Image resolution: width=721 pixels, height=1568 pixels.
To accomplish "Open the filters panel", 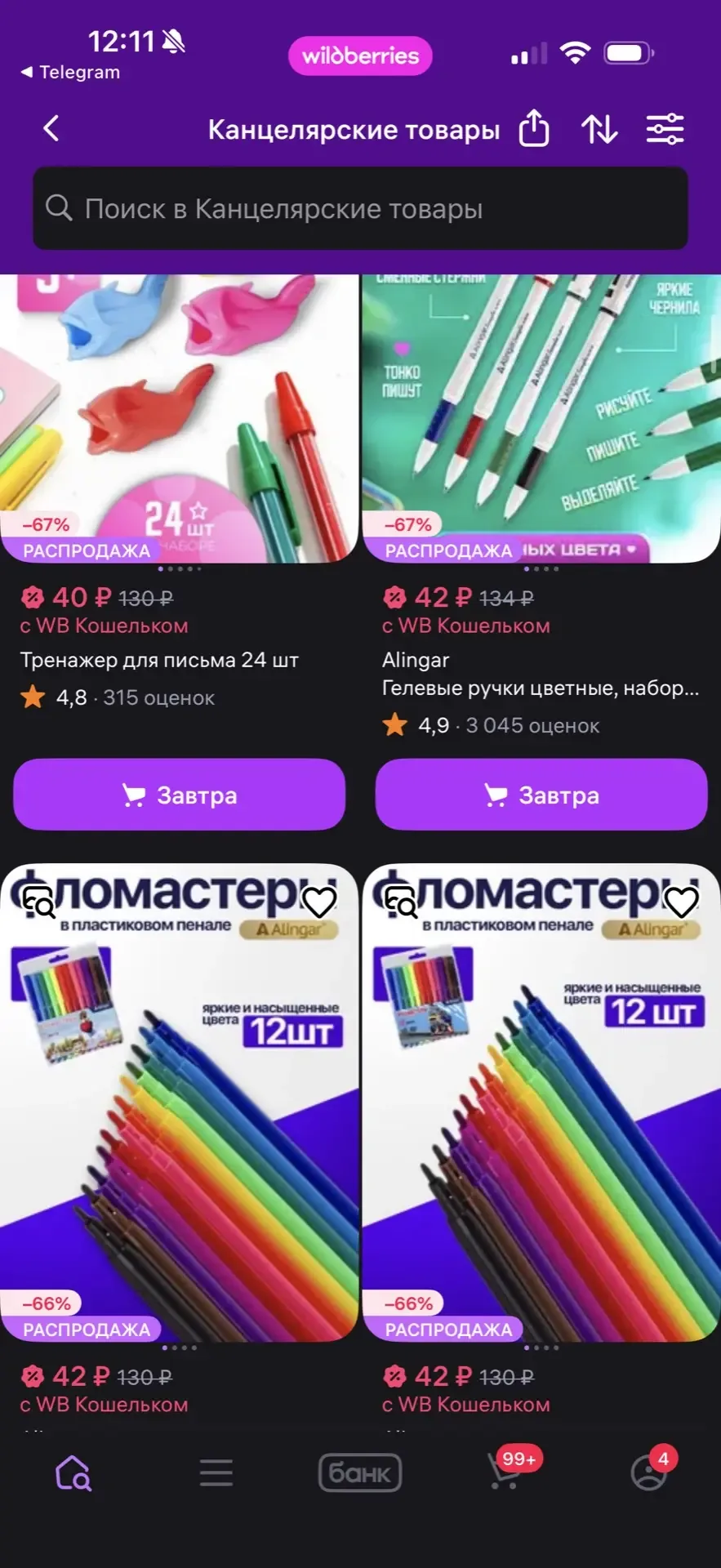I will [665, 129].
